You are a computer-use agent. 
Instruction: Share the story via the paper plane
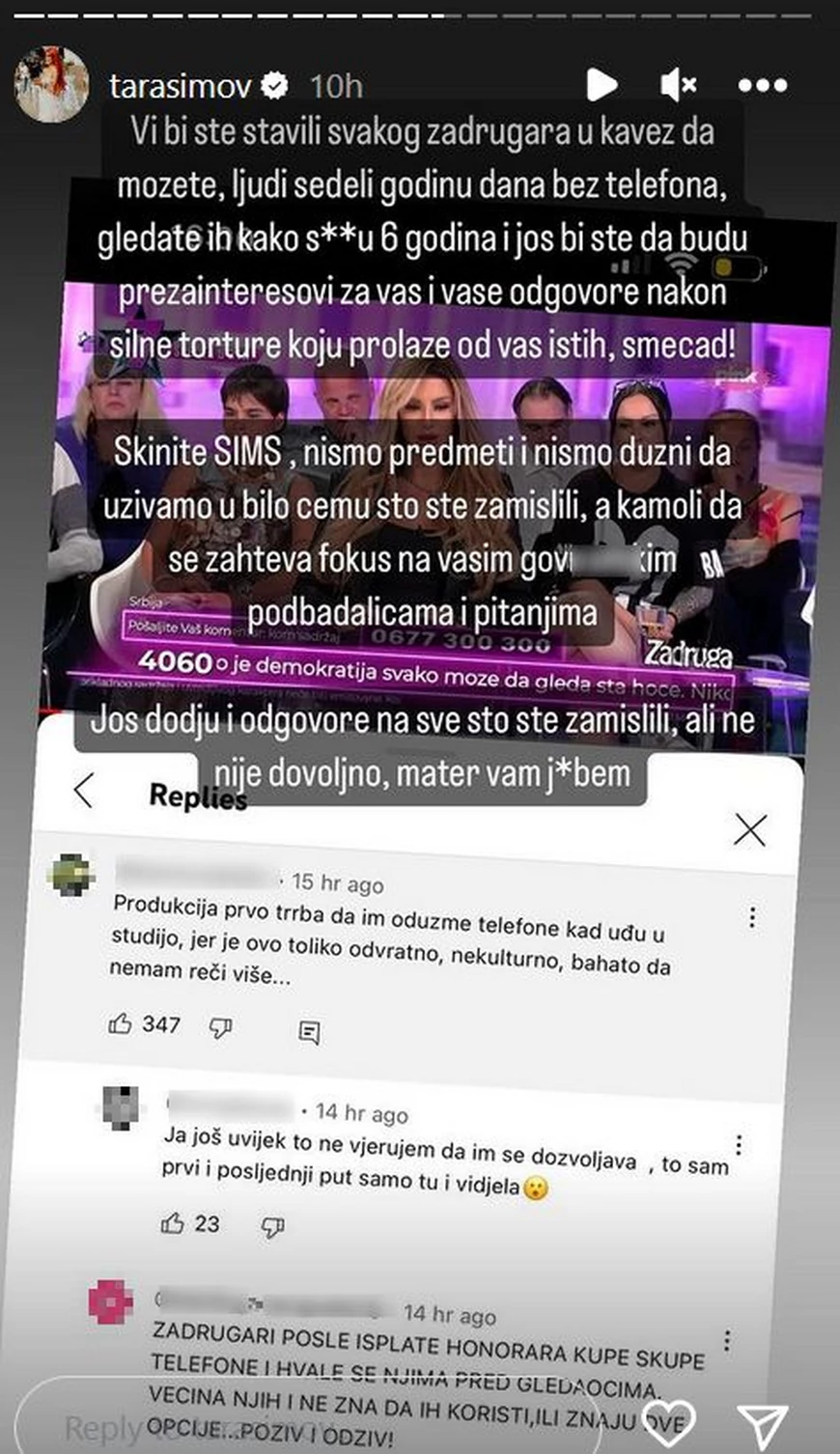764,1422
